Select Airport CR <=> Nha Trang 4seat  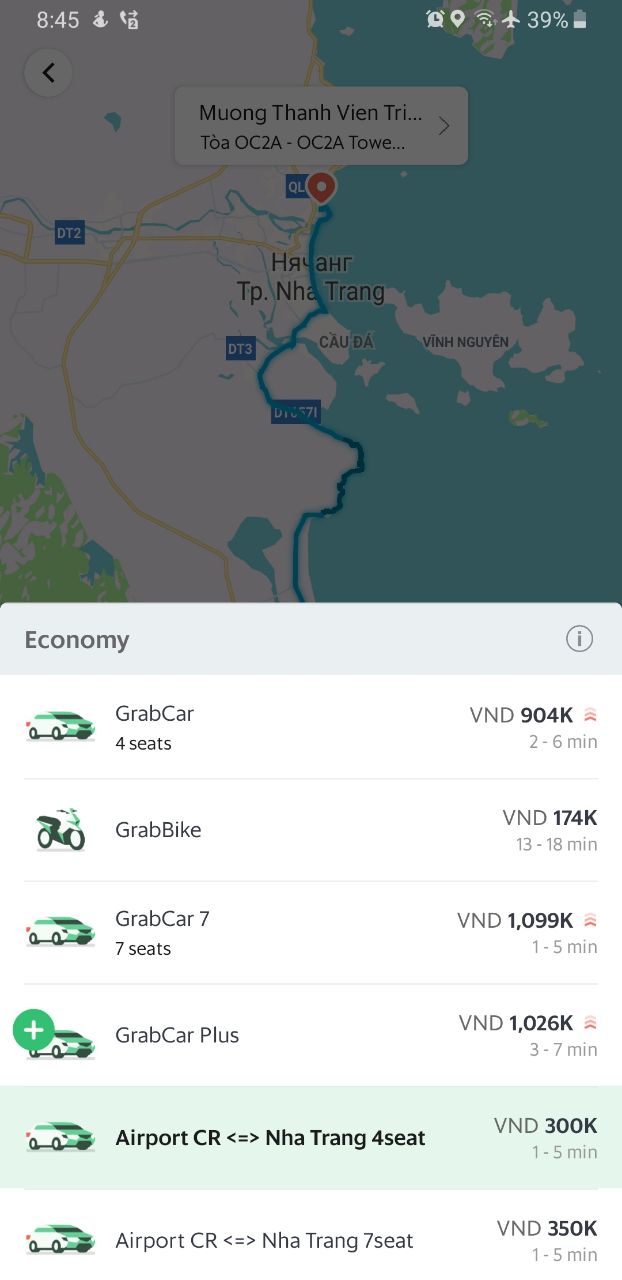tap(311, 1138)
